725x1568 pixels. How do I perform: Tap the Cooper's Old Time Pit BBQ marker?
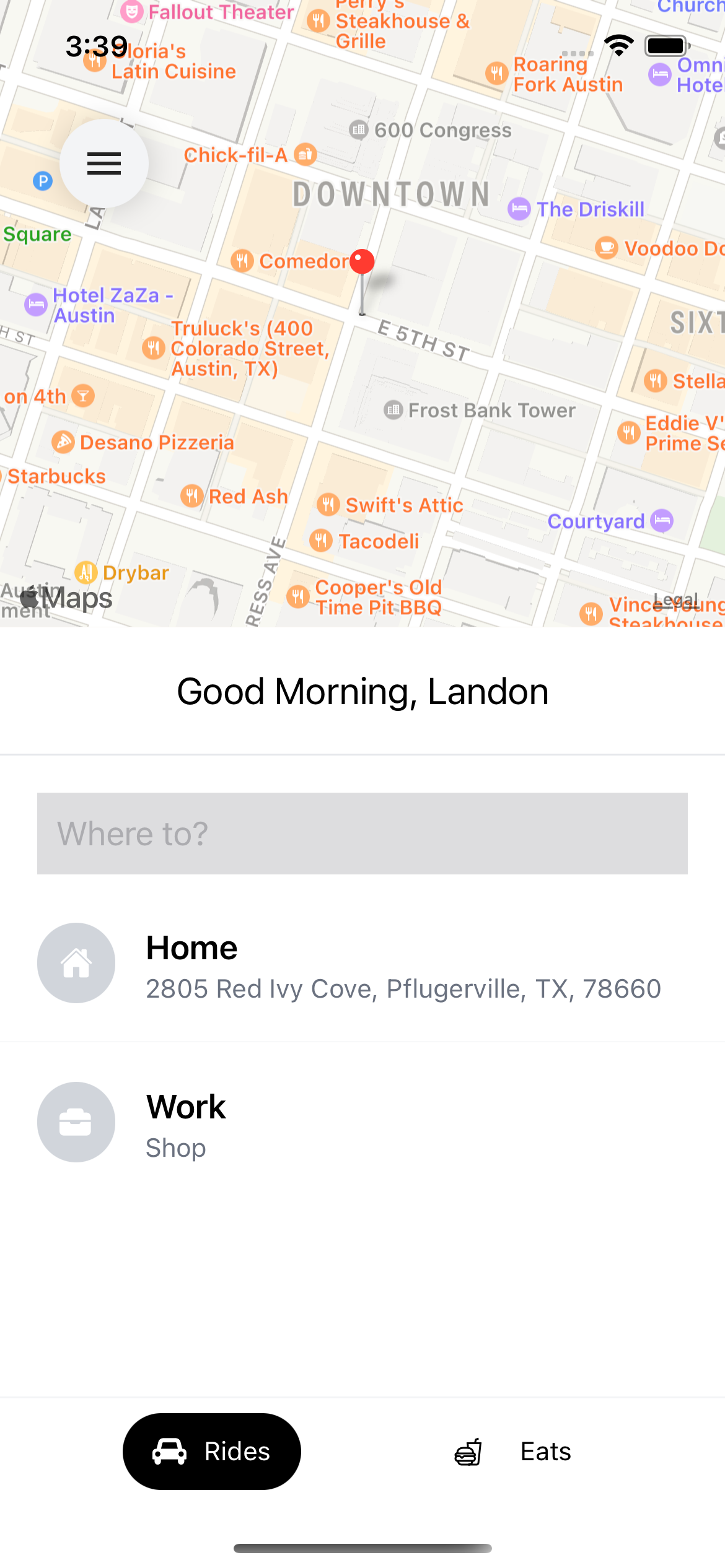pos(299,596)
